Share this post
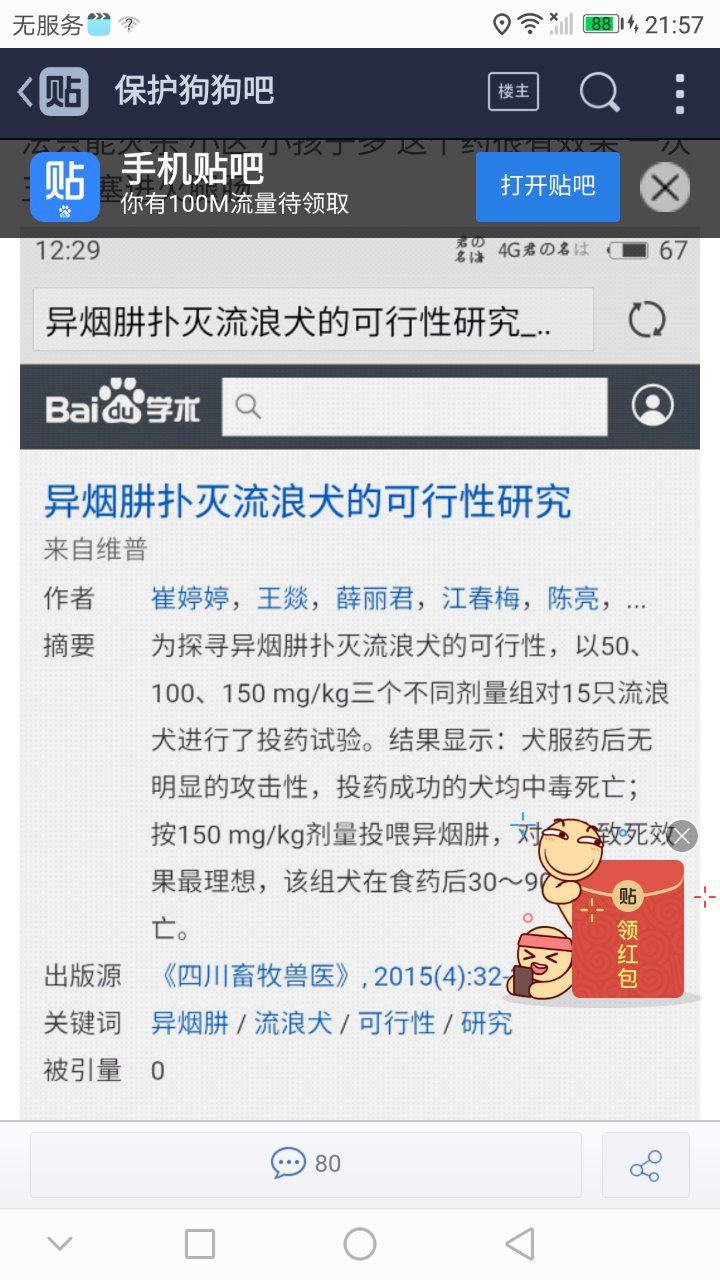Screen dimensions: 720x1280 click(x=645, y=1165)
